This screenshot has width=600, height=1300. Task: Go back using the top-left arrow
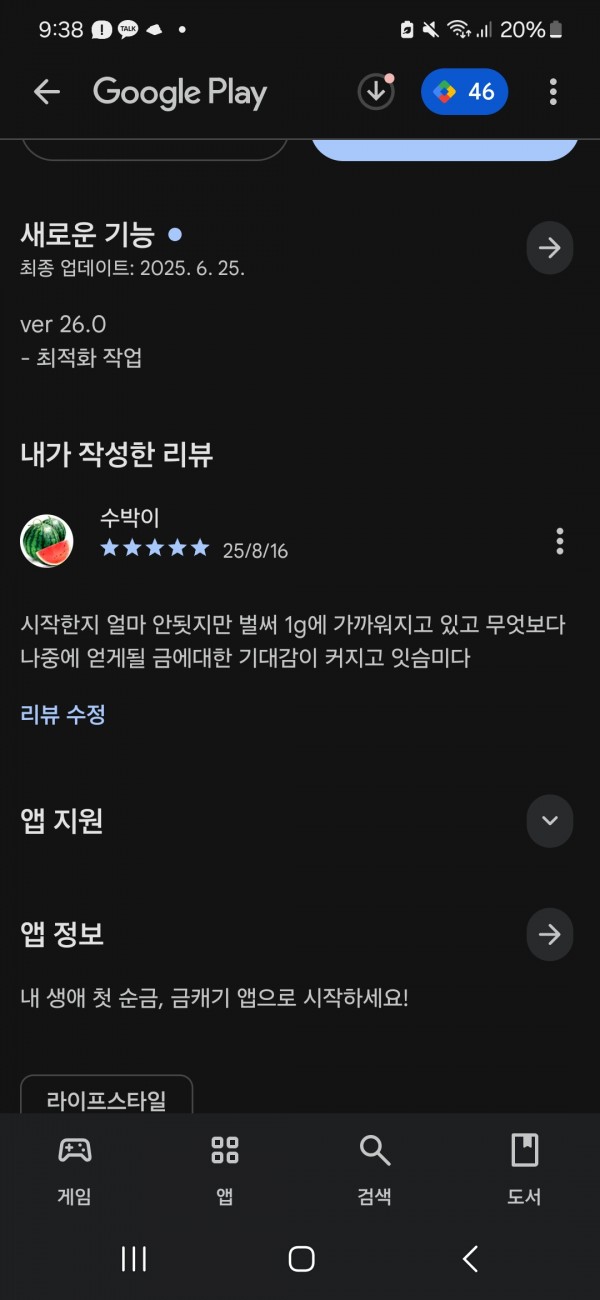(47, 92)
